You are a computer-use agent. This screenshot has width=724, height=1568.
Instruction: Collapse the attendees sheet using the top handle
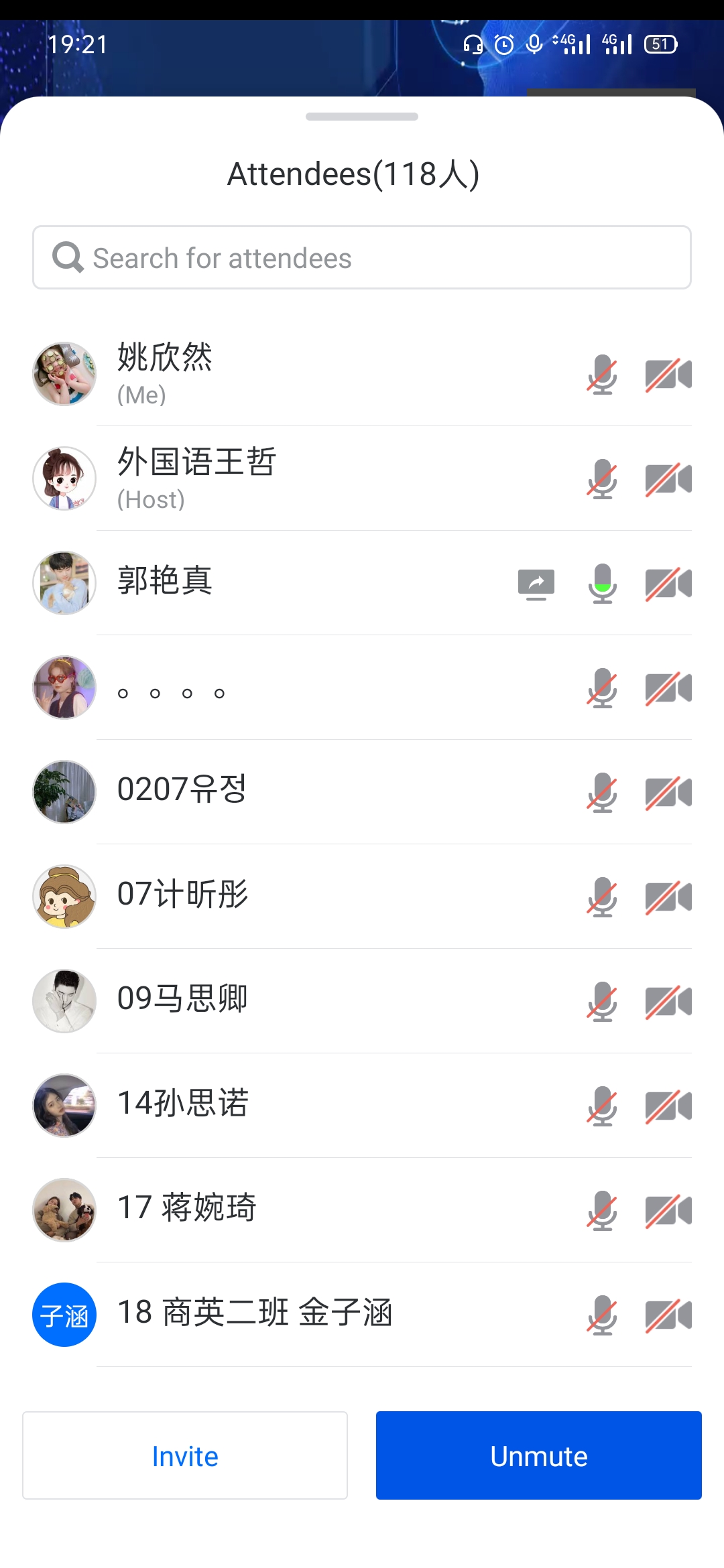(362, 117)
